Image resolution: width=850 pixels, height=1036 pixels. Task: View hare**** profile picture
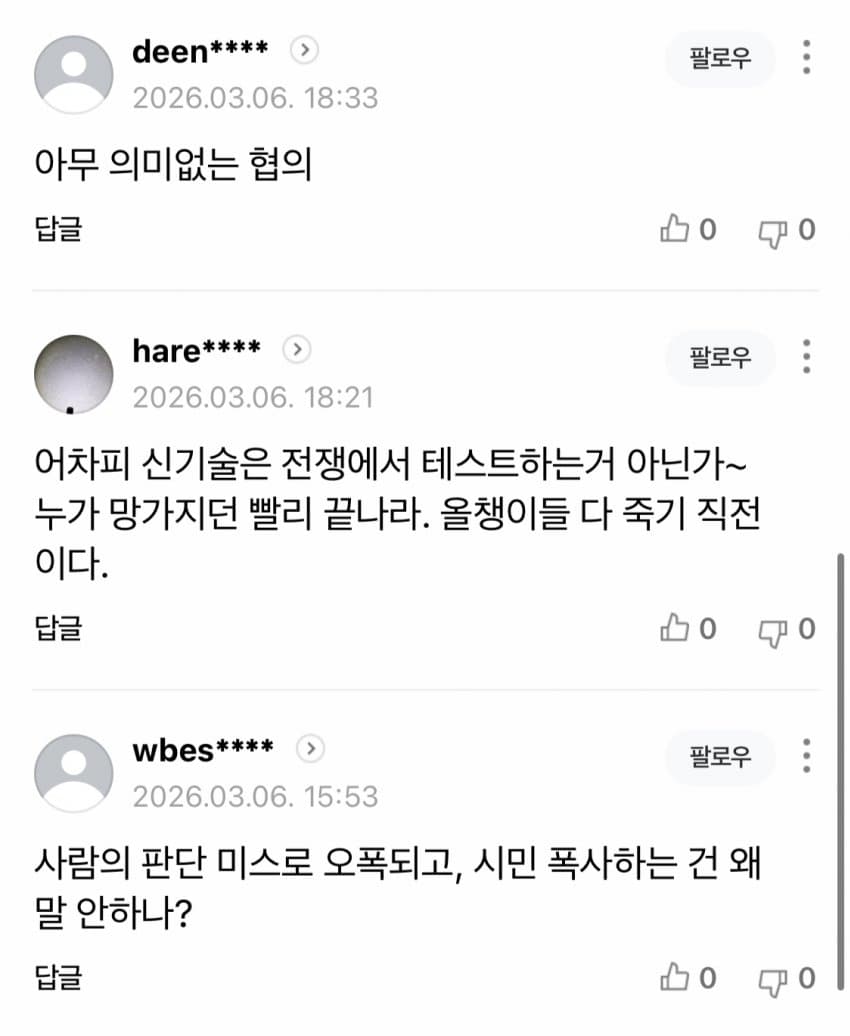(73, 374)
